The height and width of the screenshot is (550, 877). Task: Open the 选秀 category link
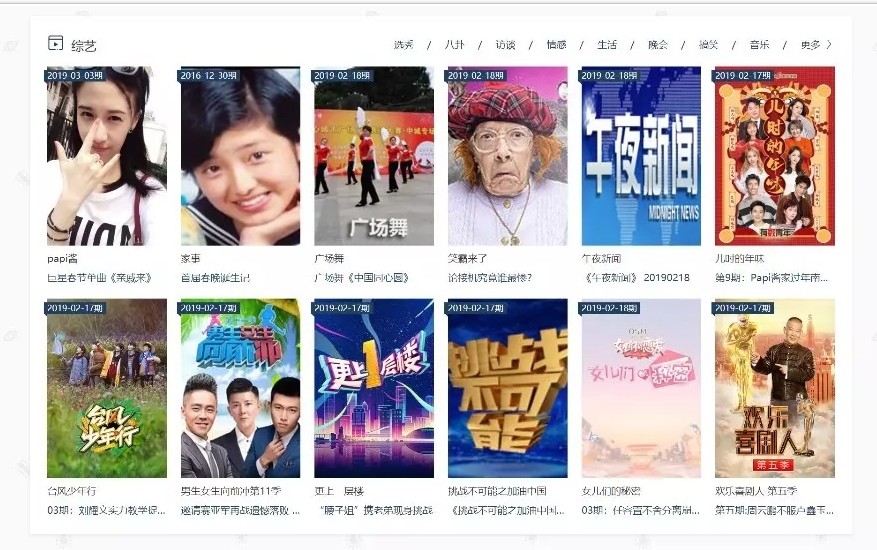(403, 45)
